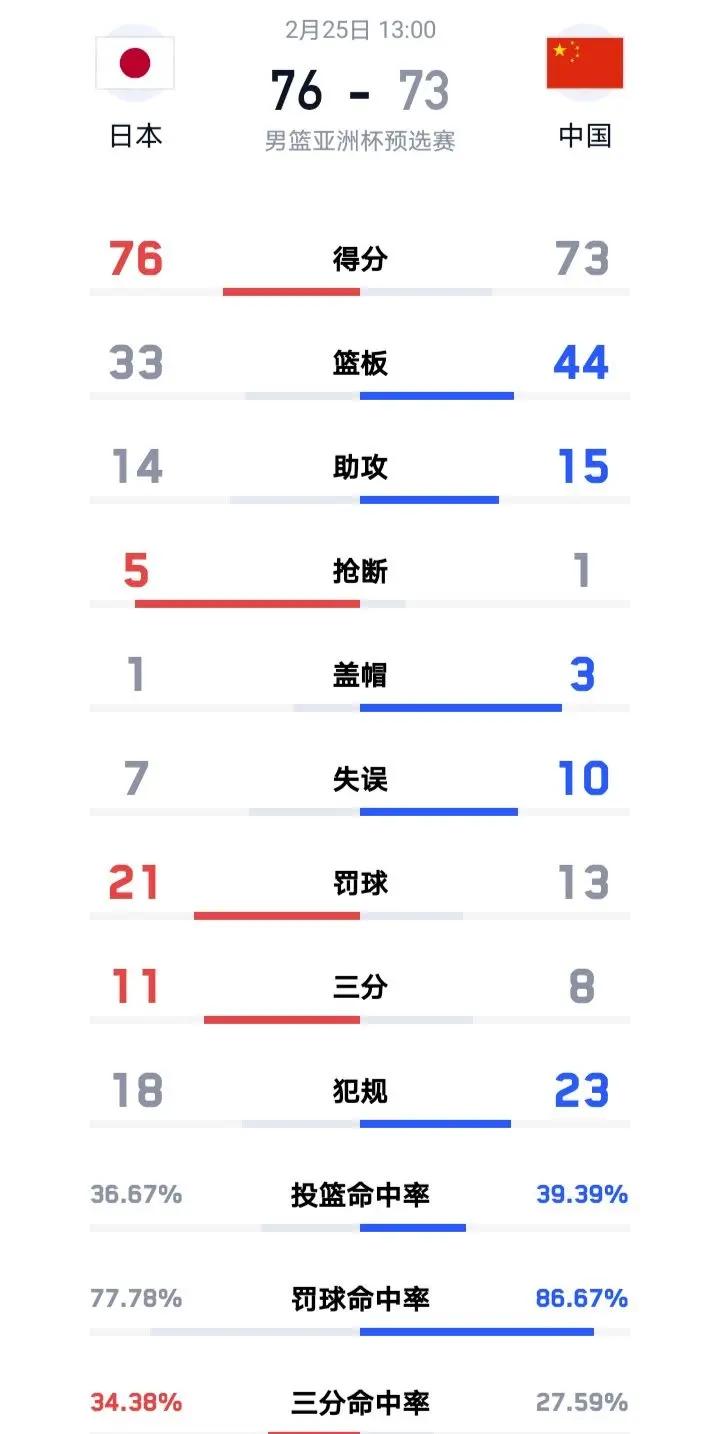Viewport: 720px width, 1434px height.
Task: Select the 抢断 steals stat label
Action: coord(360,572)
